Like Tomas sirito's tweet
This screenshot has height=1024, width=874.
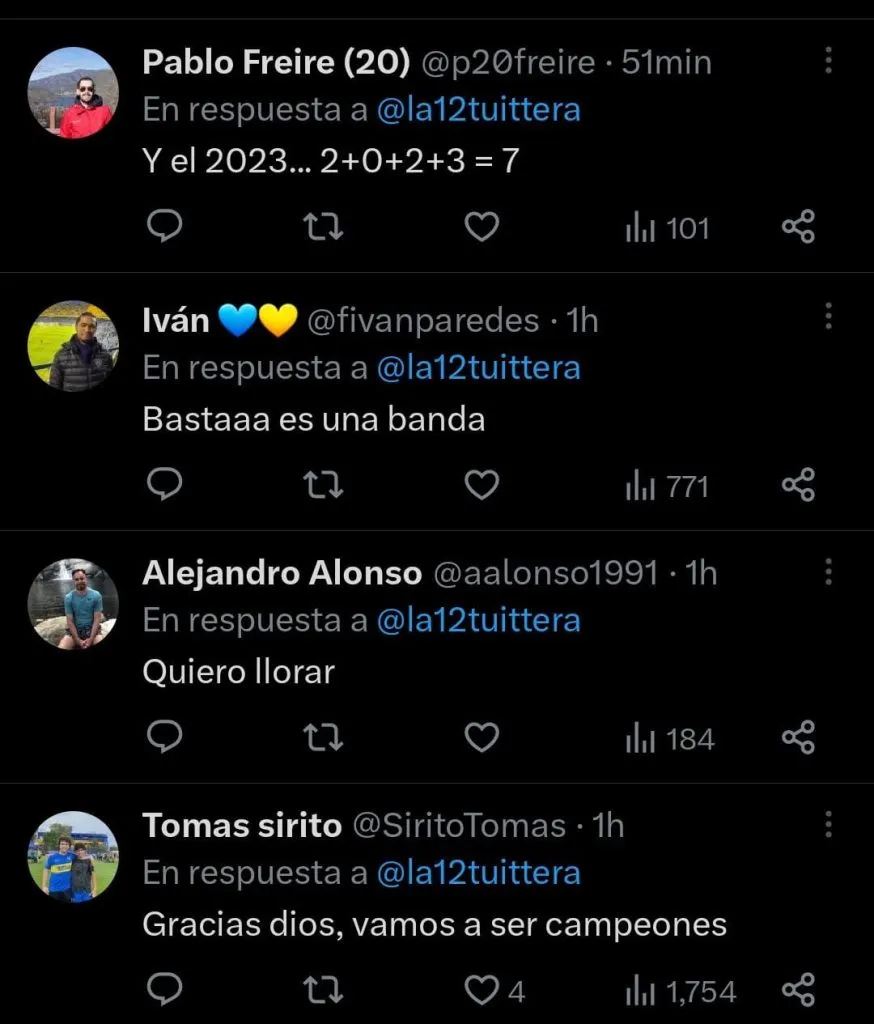click(482, 992)
